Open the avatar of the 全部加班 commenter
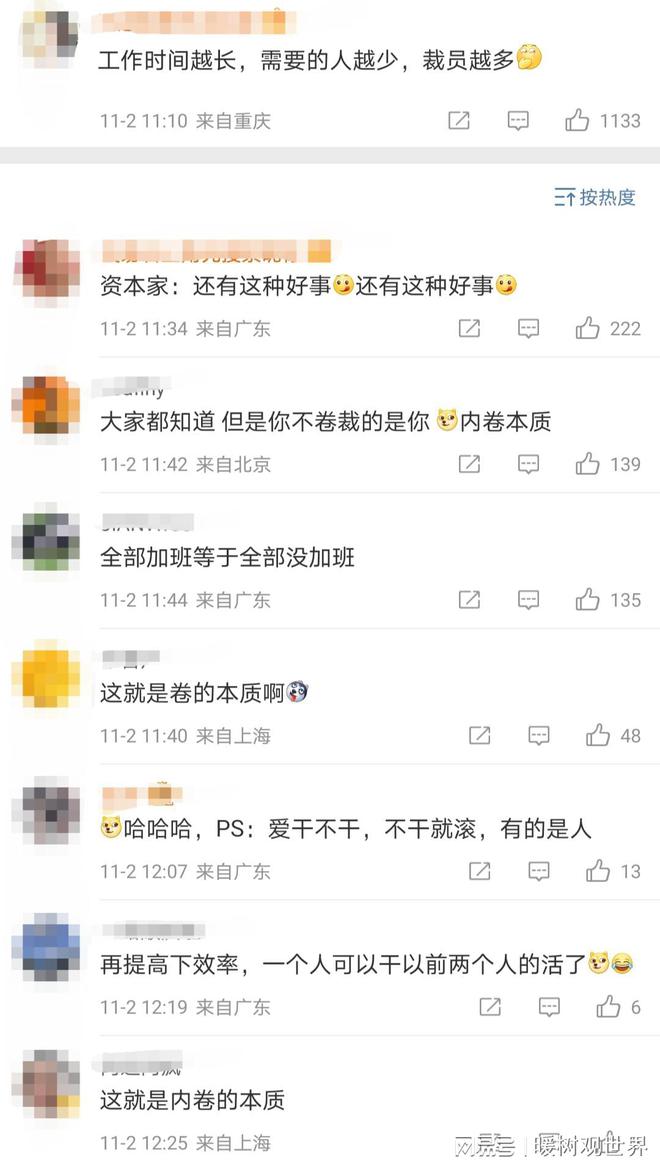This screenshot has width=660, height=1167. 46,542
